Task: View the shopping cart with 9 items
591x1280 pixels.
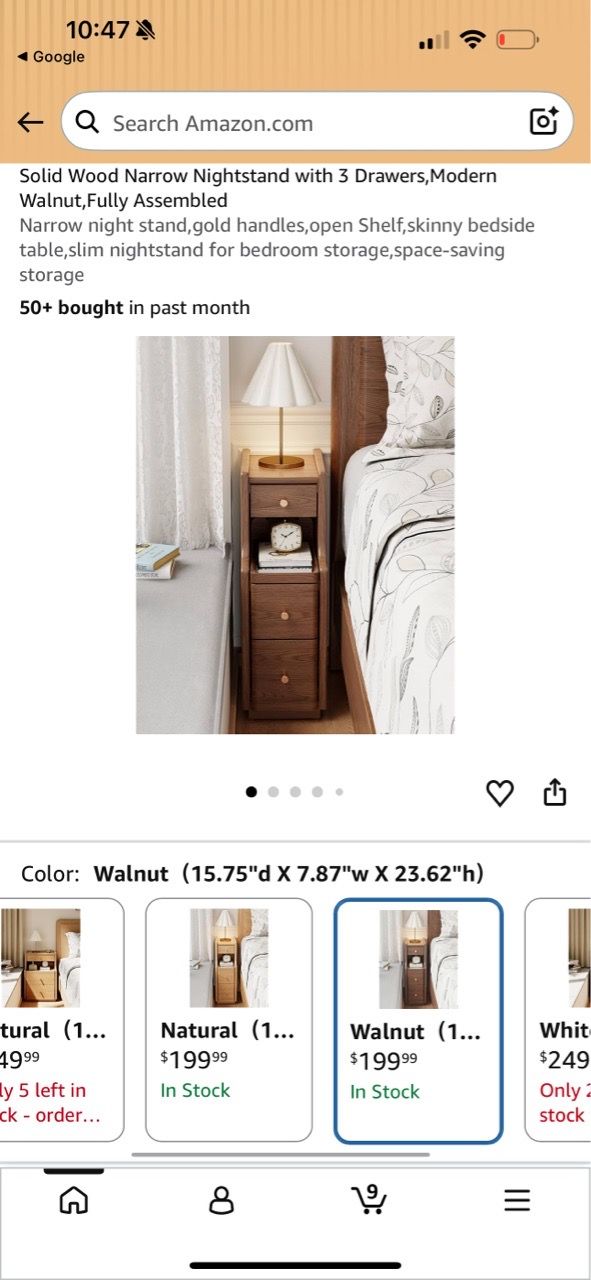Action: tap(369, 1199)
